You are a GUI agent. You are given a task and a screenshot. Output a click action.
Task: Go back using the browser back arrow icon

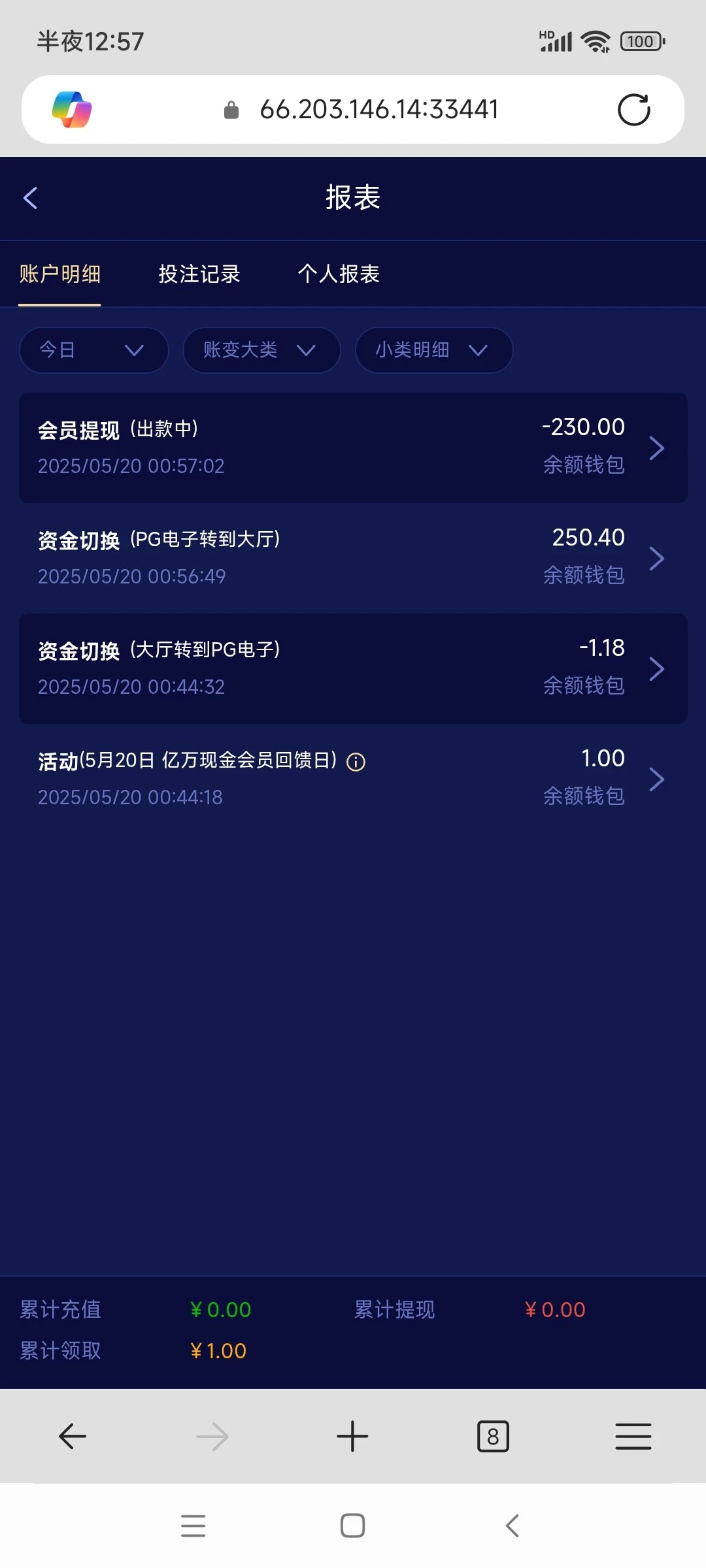[73, 1435]
